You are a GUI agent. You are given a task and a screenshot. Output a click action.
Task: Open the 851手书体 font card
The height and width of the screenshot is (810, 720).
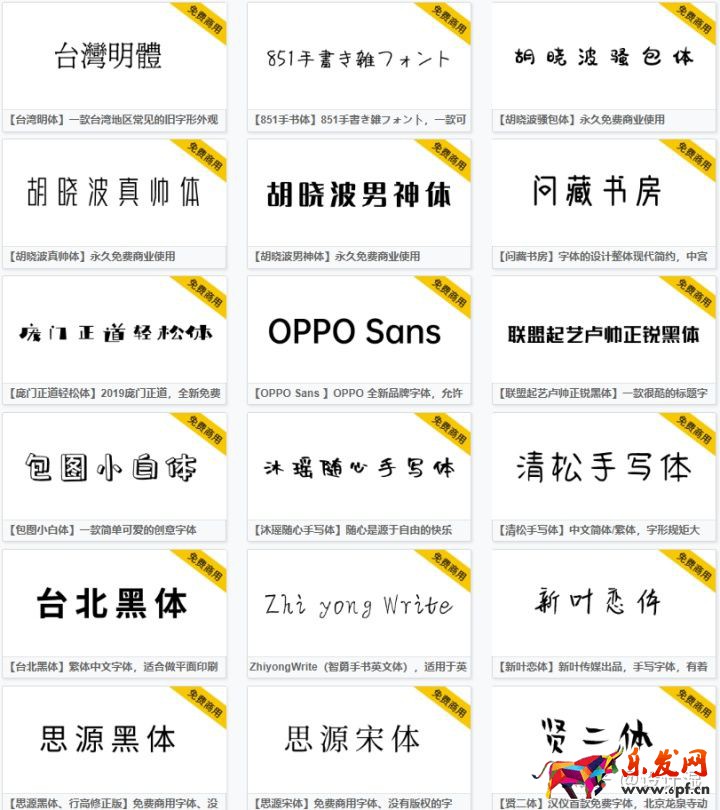tap(358, 58)
